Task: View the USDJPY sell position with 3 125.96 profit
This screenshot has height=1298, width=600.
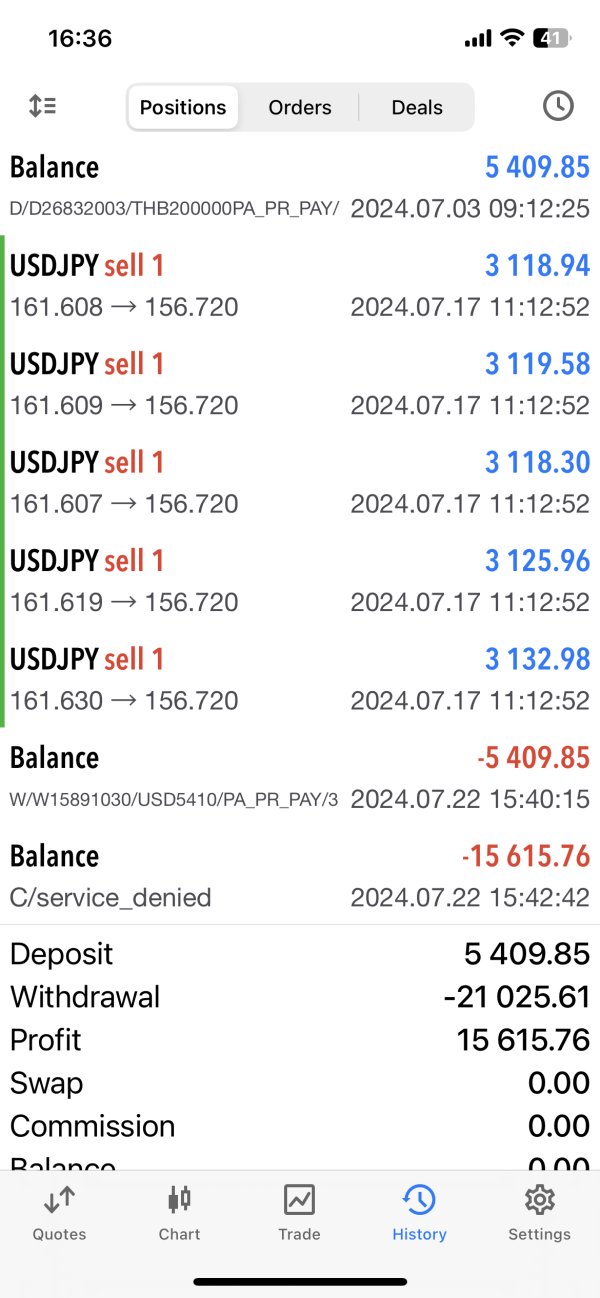Action: click(300, 581)
